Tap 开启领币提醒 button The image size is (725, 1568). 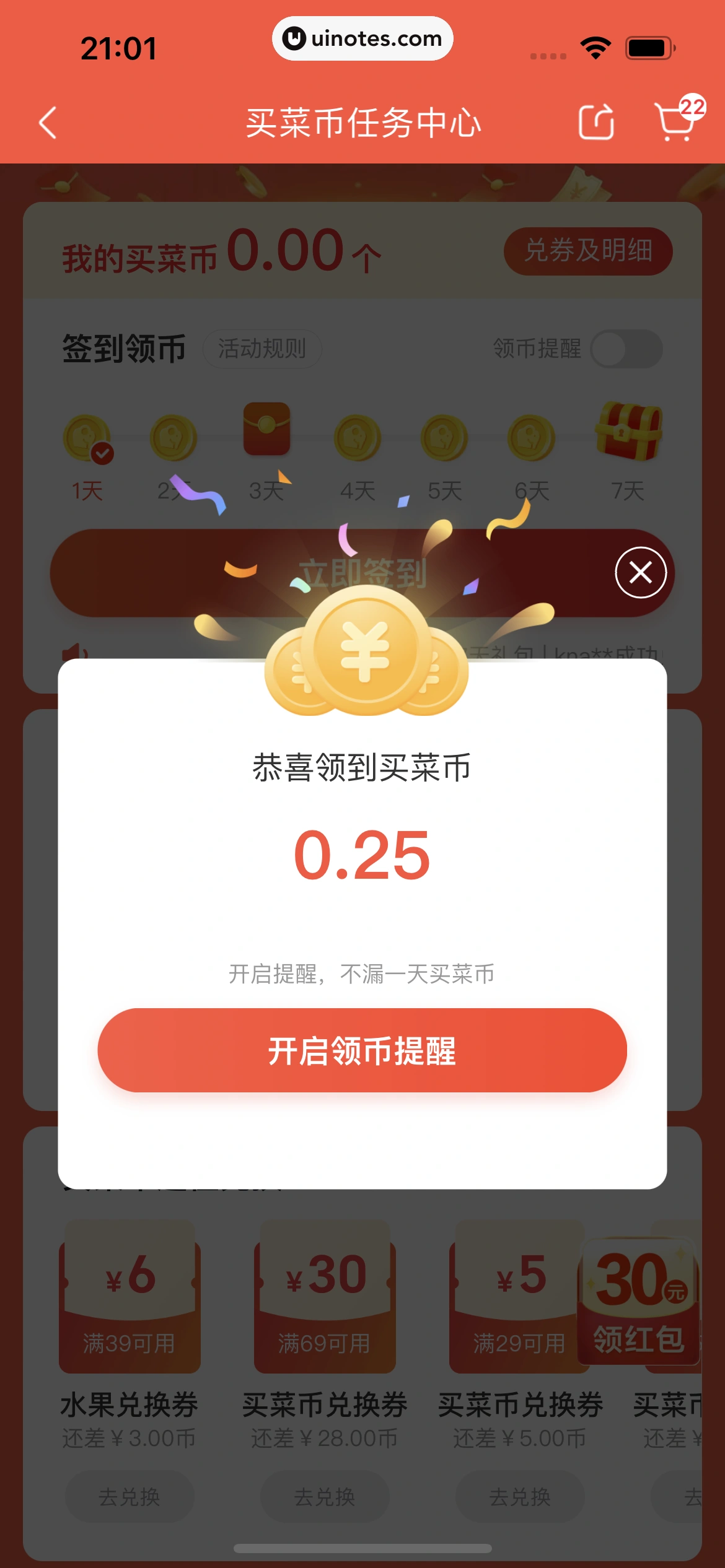(362, 1050)
